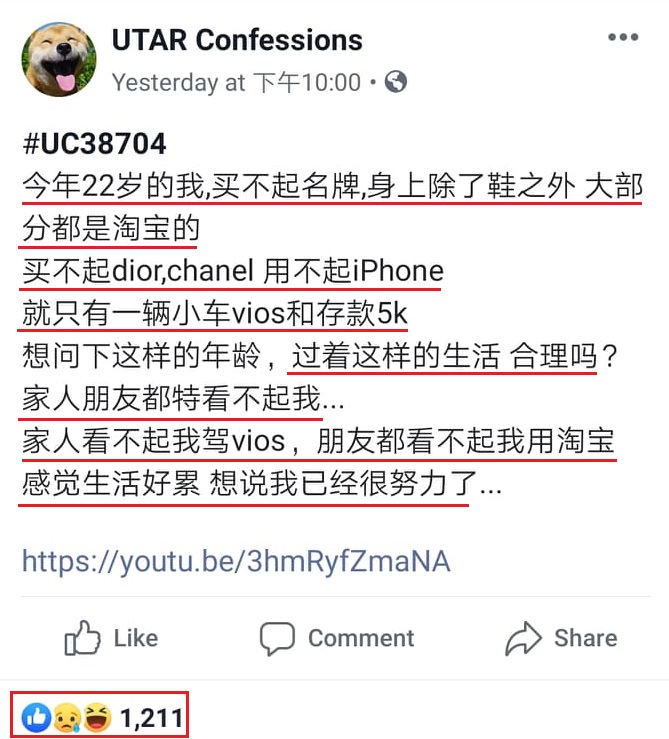Like this post

click(111, 638)
